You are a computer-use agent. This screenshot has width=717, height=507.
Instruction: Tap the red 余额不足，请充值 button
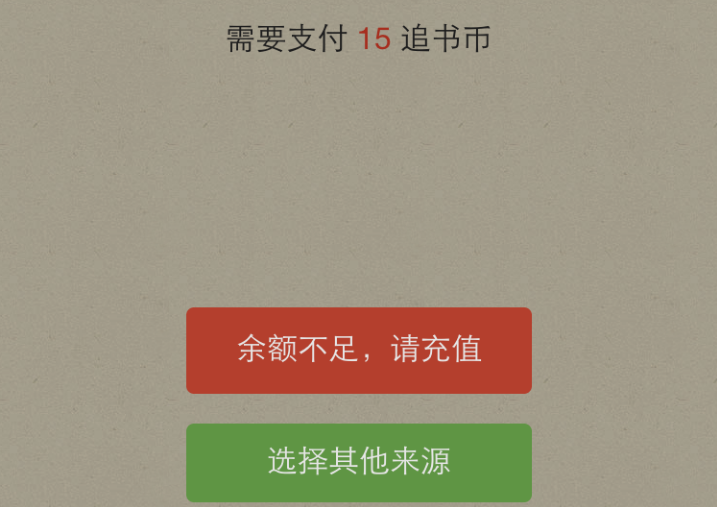358,350
